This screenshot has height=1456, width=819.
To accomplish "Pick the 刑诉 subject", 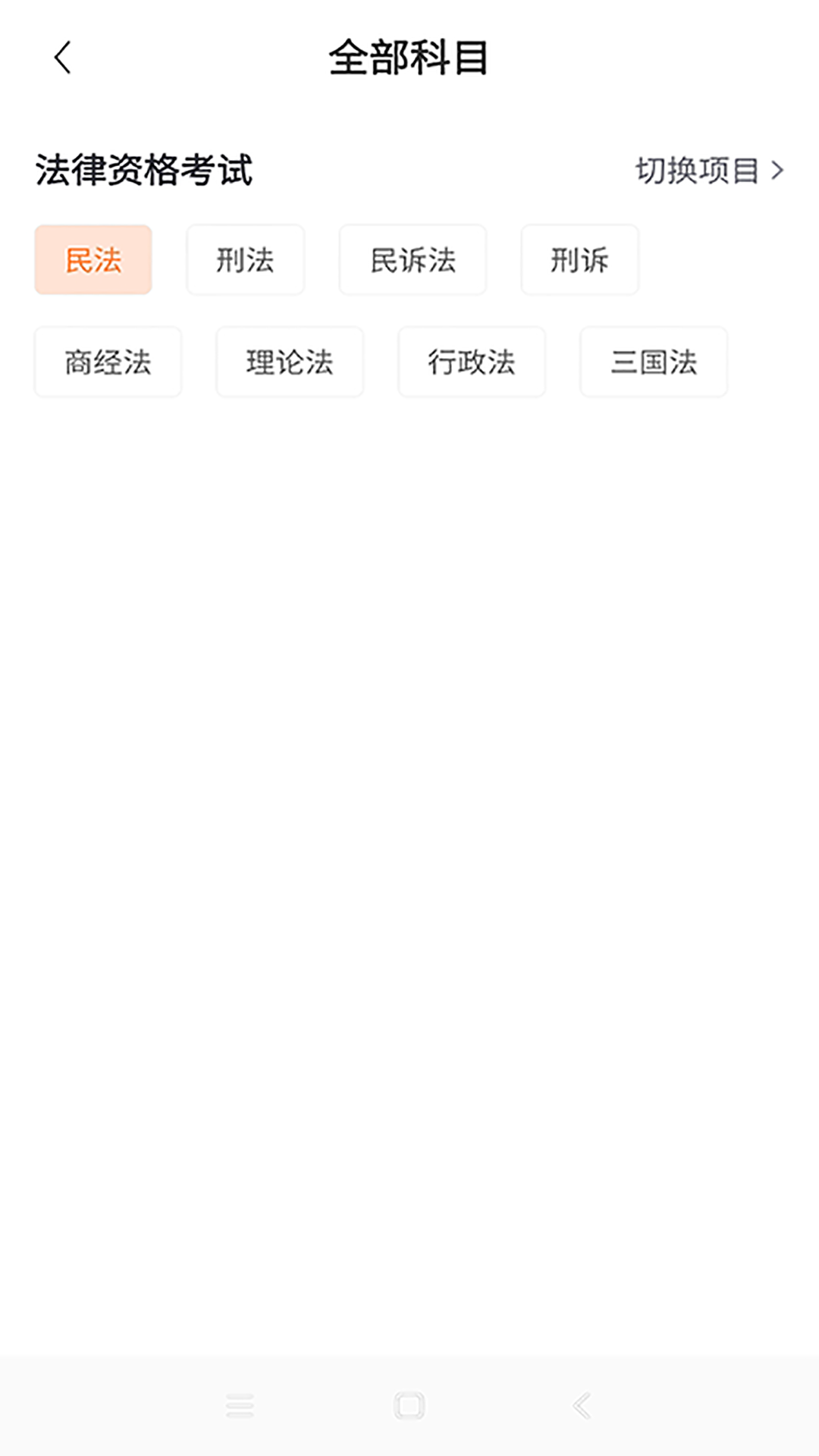I will pyautogui.click(x=579, y=260).
